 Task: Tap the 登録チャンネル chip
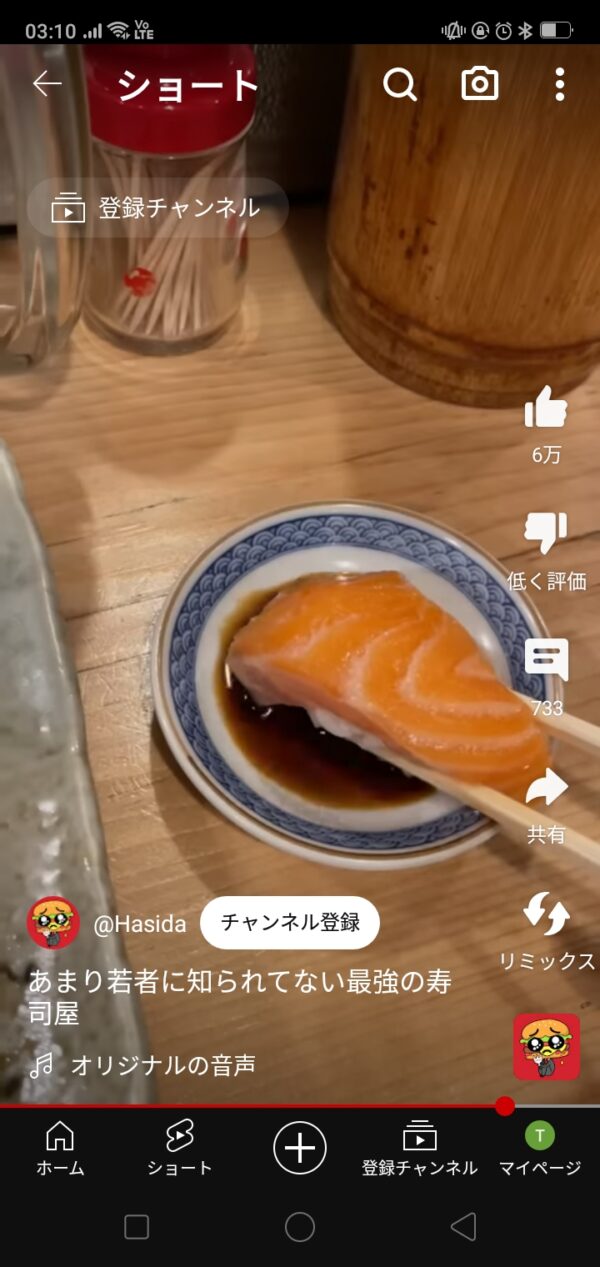pos(158,208)
